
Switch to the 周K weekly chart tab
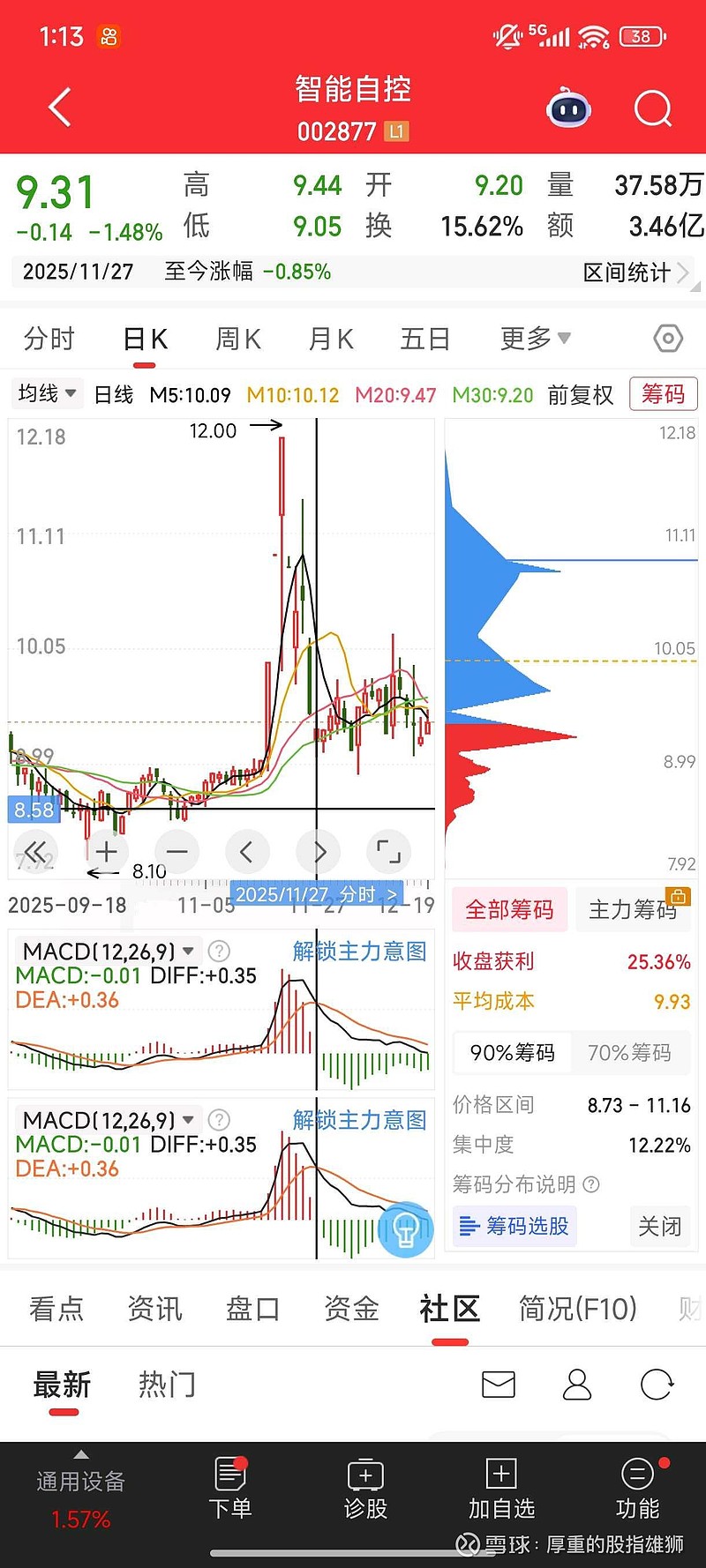[237, 338]
